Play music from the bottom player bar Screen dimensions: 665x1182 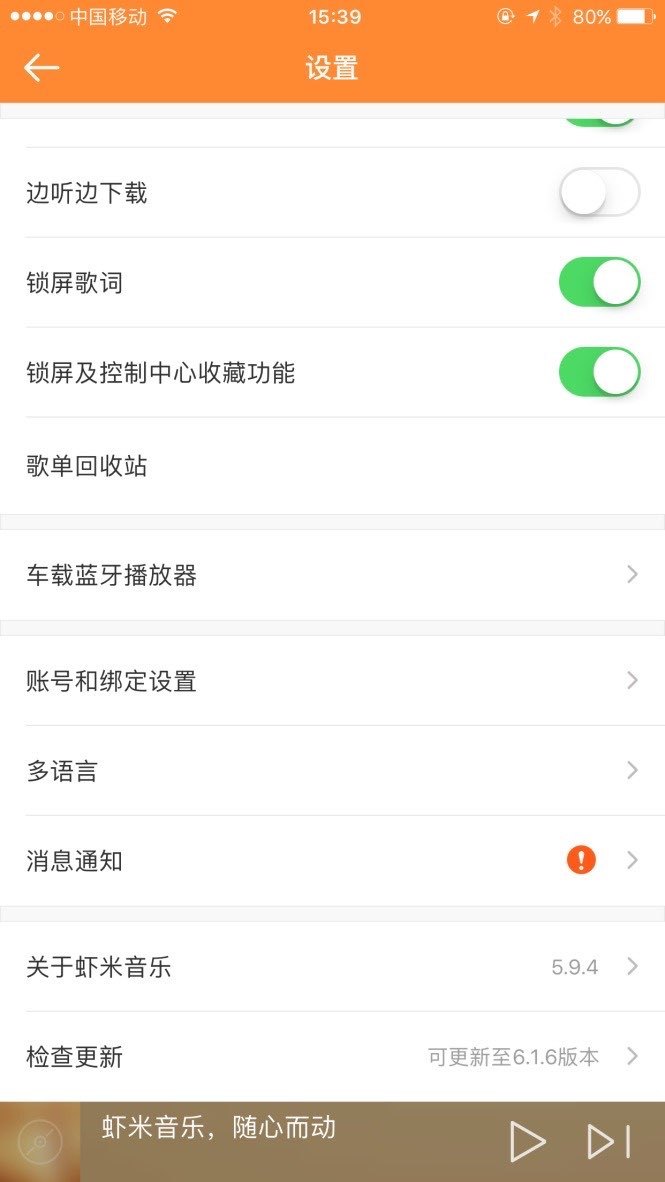[x=527, y=1141]
